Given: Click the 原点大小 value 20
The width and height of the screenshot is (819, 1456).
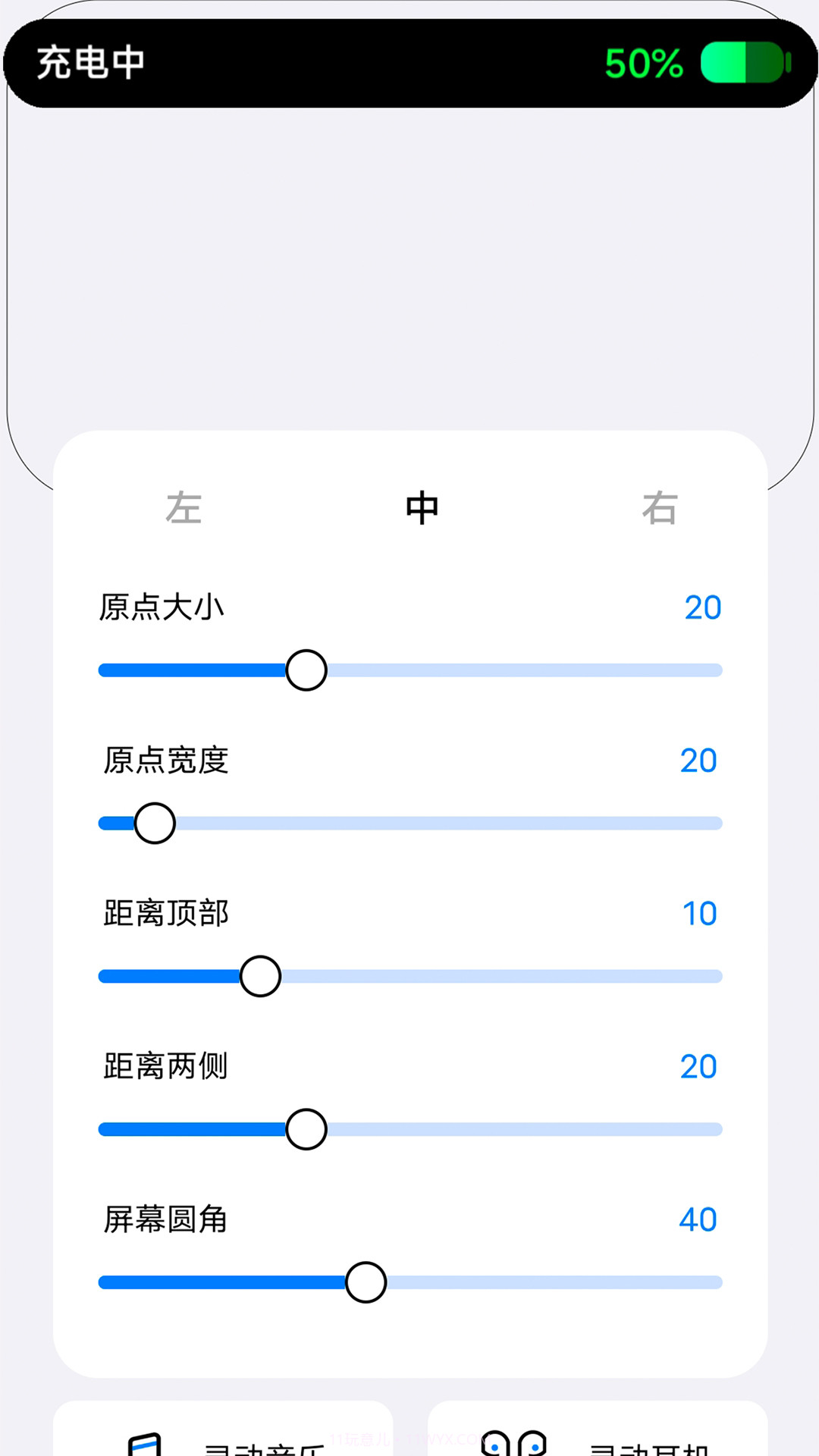Looking at the screenshot, I should [704, 607].
